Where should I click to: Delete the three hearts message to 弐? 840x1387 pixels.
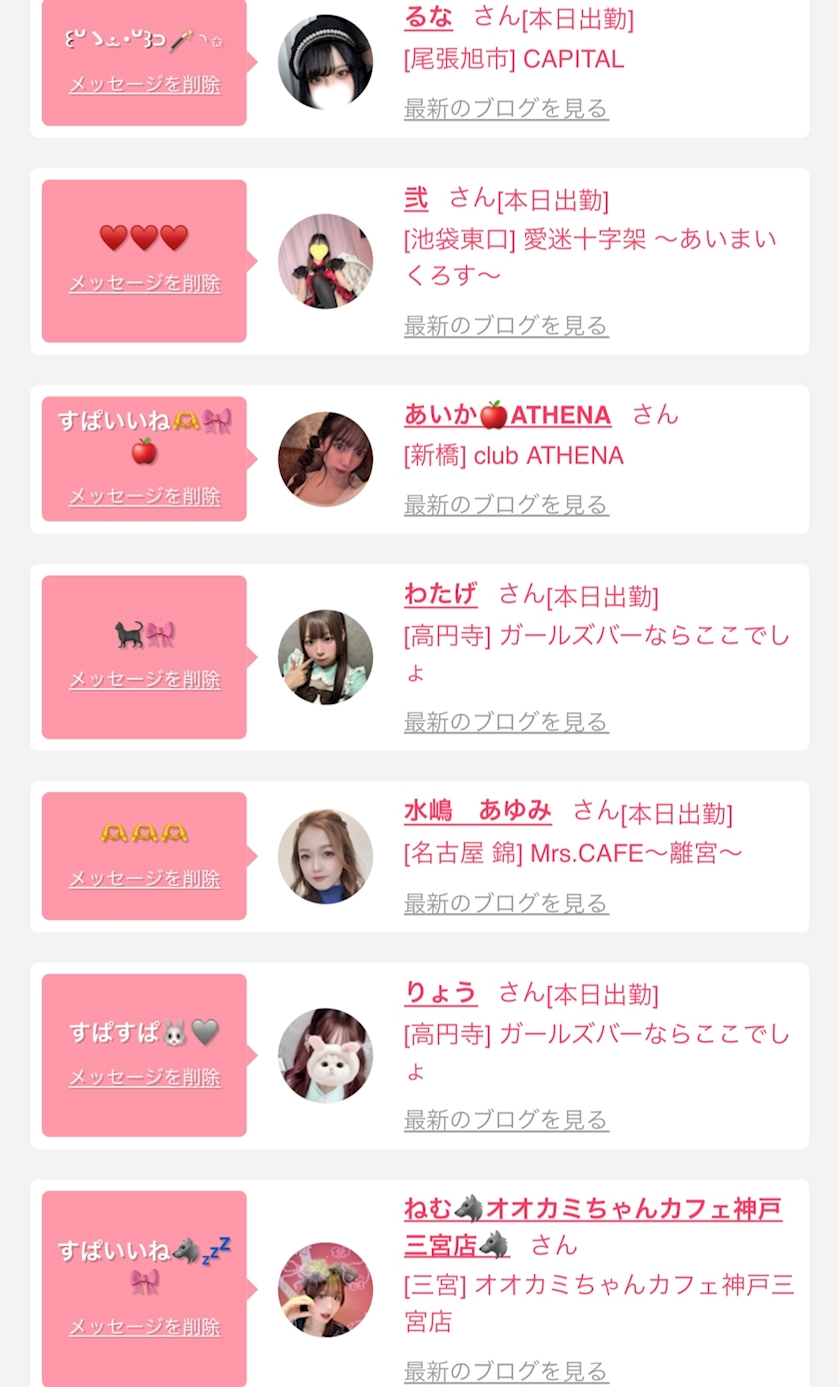tap(145, 283)
